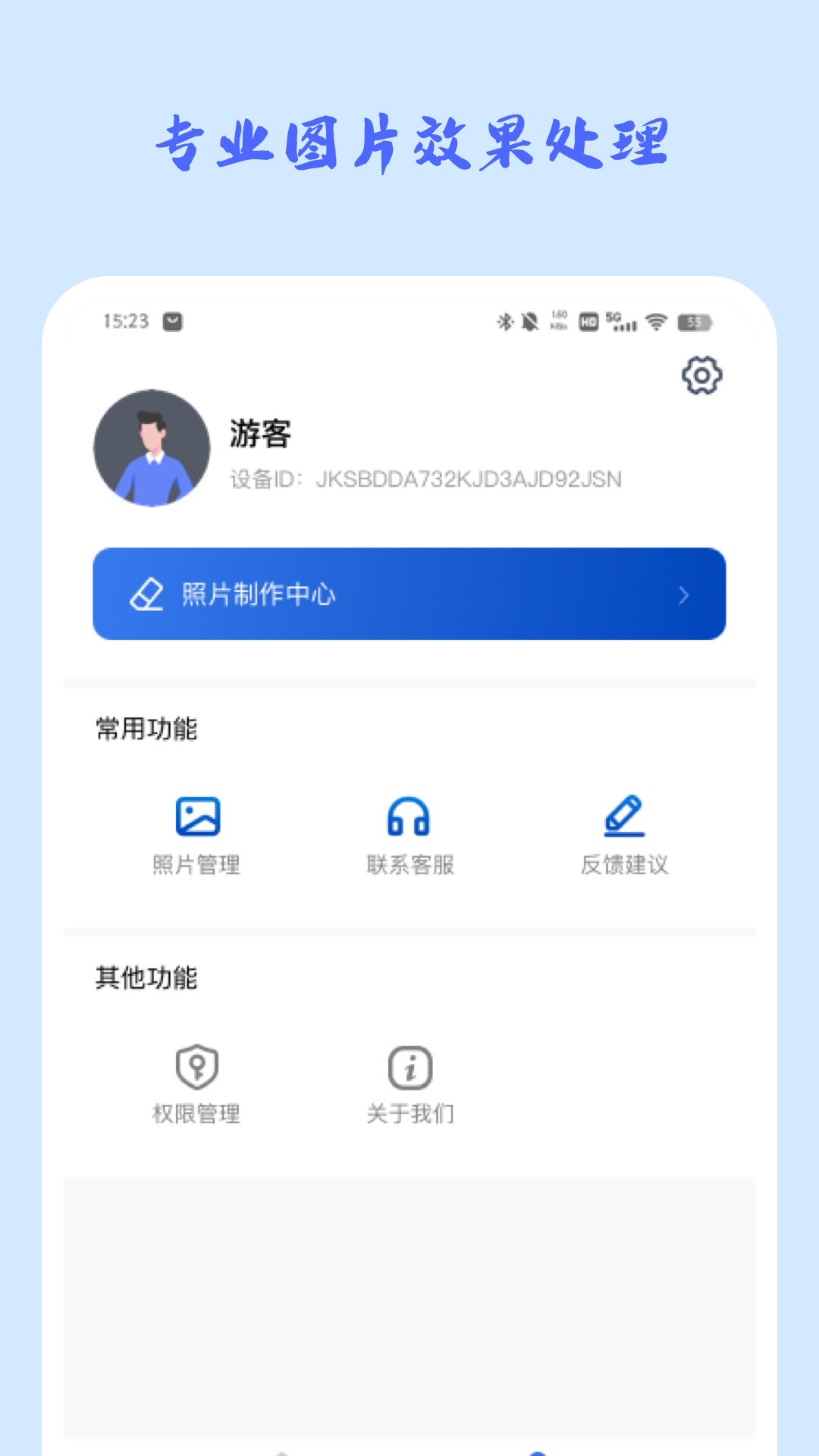Select the 其他功能 section header
This screenshot has width=819, height=1456.
146,978
